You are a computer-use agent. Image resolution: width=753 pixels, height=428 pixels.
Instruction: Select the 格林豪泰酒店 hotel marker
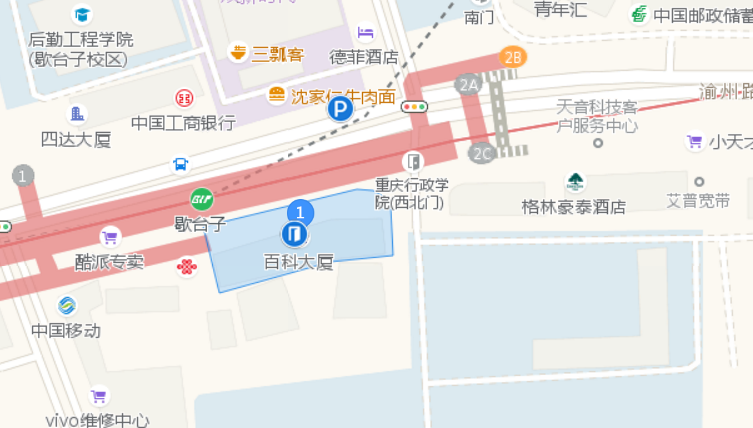575,182
